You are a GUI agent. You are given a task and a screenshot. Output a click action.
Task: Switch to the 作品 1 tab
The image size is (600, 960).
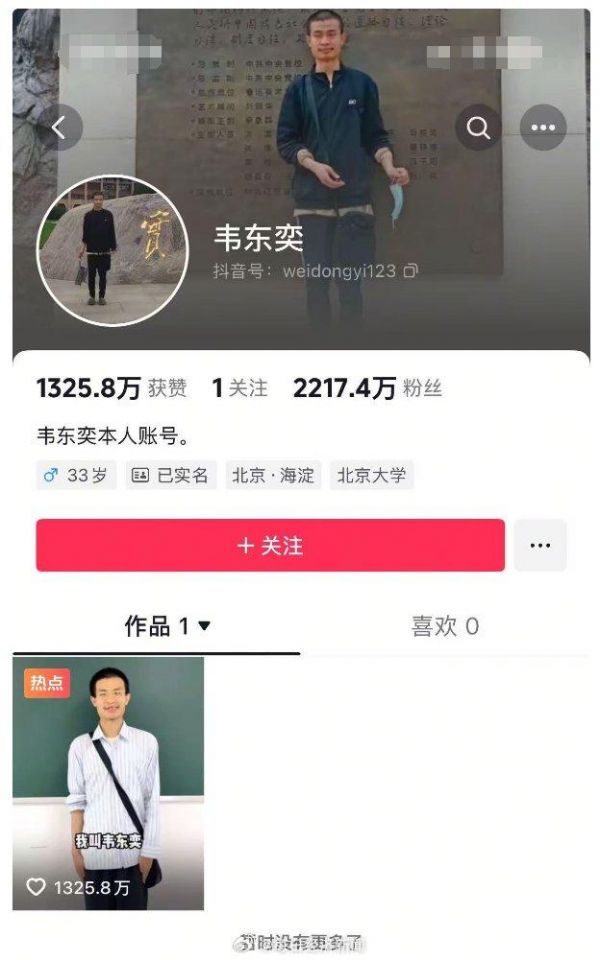[167, 626]
